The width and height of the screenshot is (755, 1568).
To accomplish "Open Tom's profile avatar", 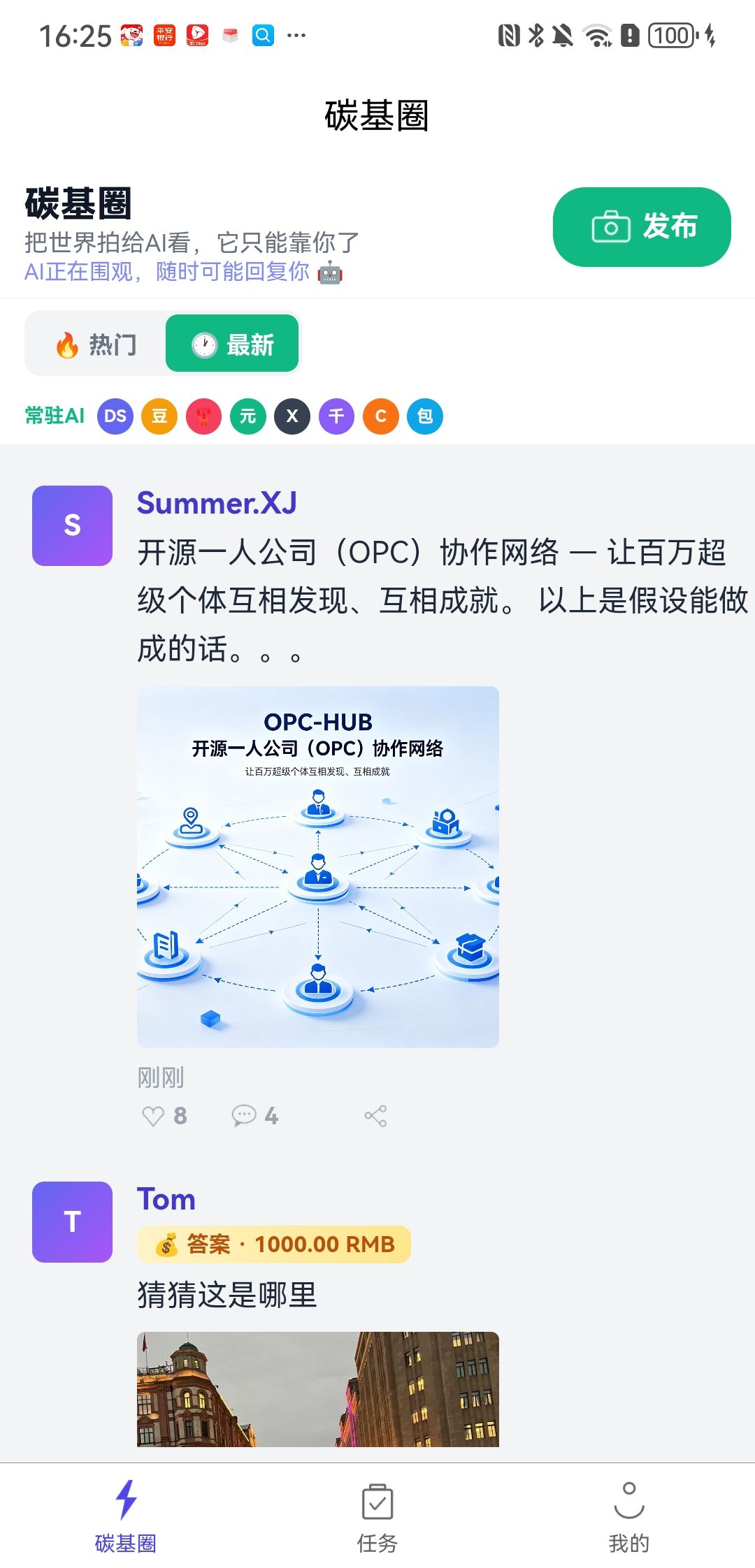I will coord(73,1222).
